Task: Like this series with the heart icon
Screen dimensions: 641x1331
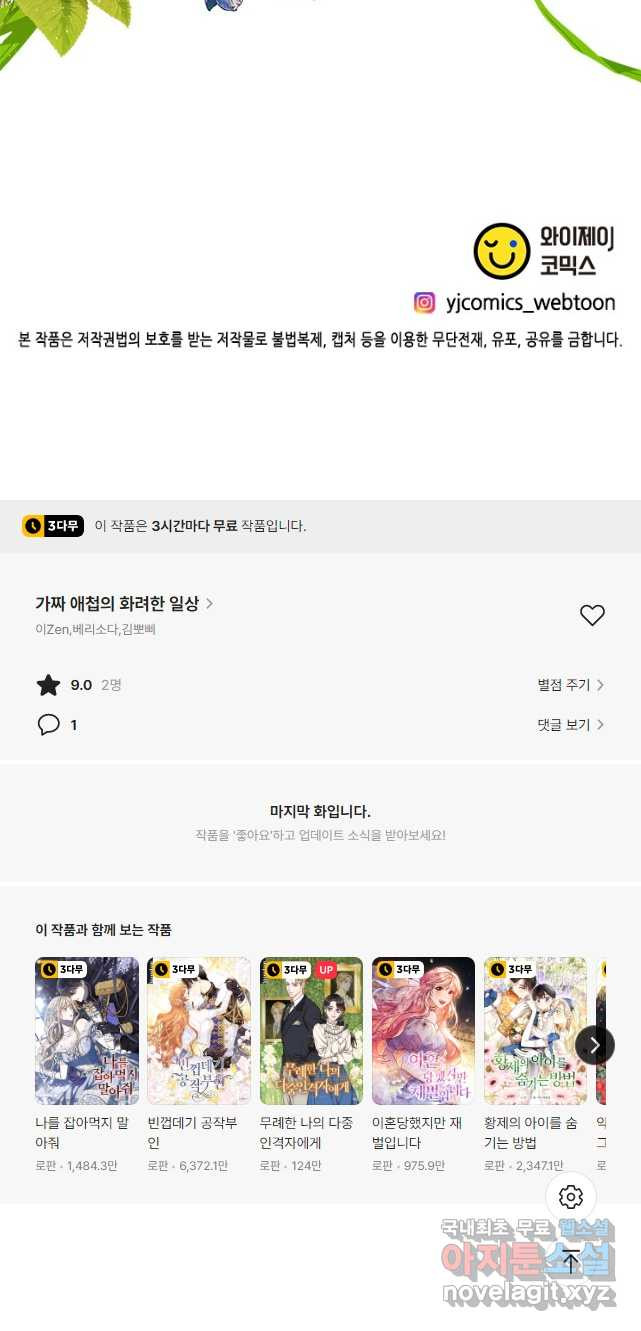Action: 592,616
